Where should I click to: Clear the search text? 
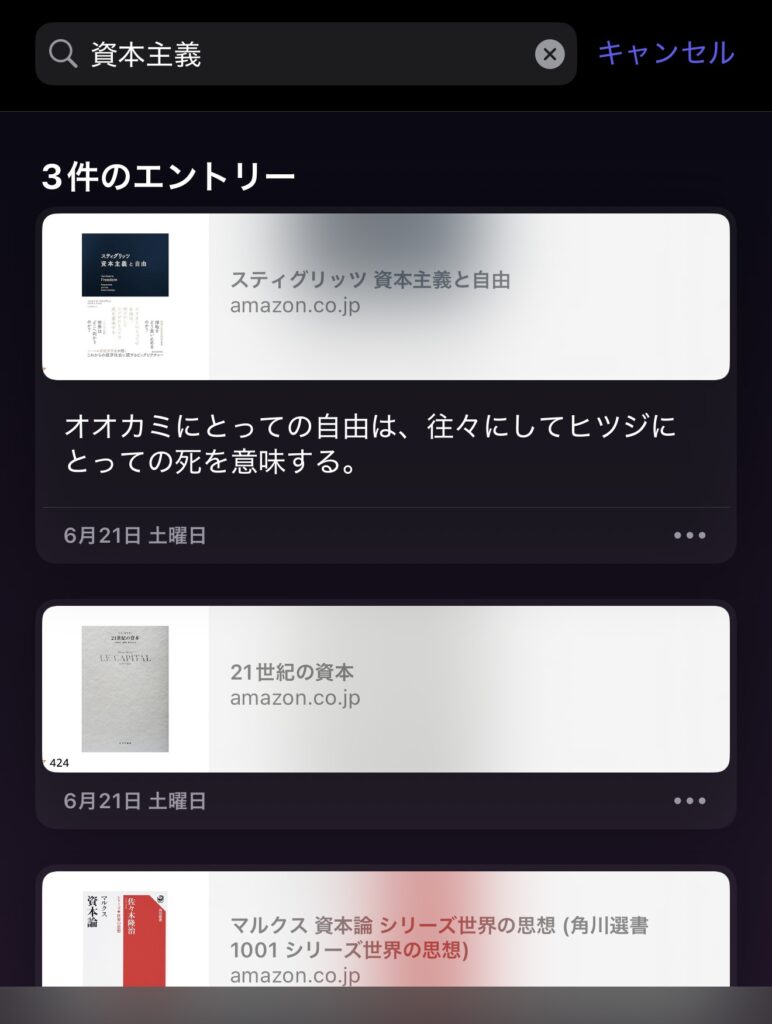[549, 54]
